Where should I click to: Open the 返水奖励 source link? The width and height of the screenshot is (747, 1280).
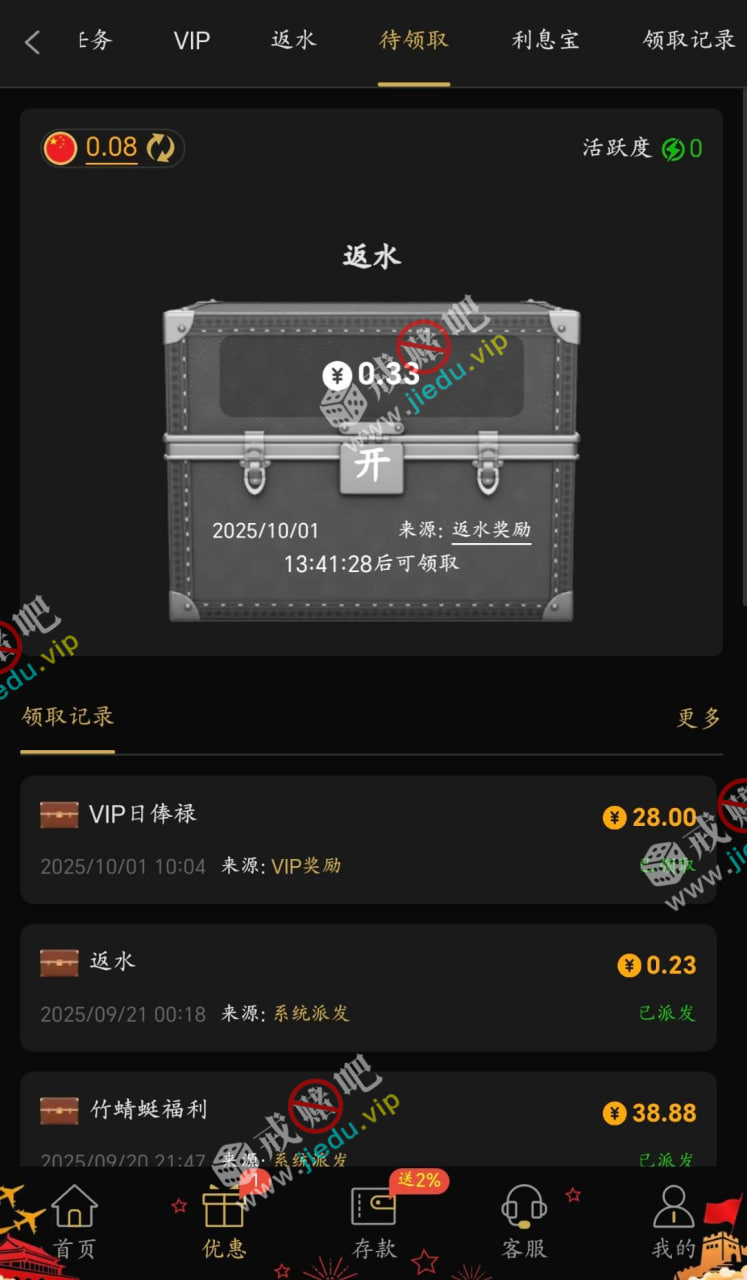click(x=491, y=530)
